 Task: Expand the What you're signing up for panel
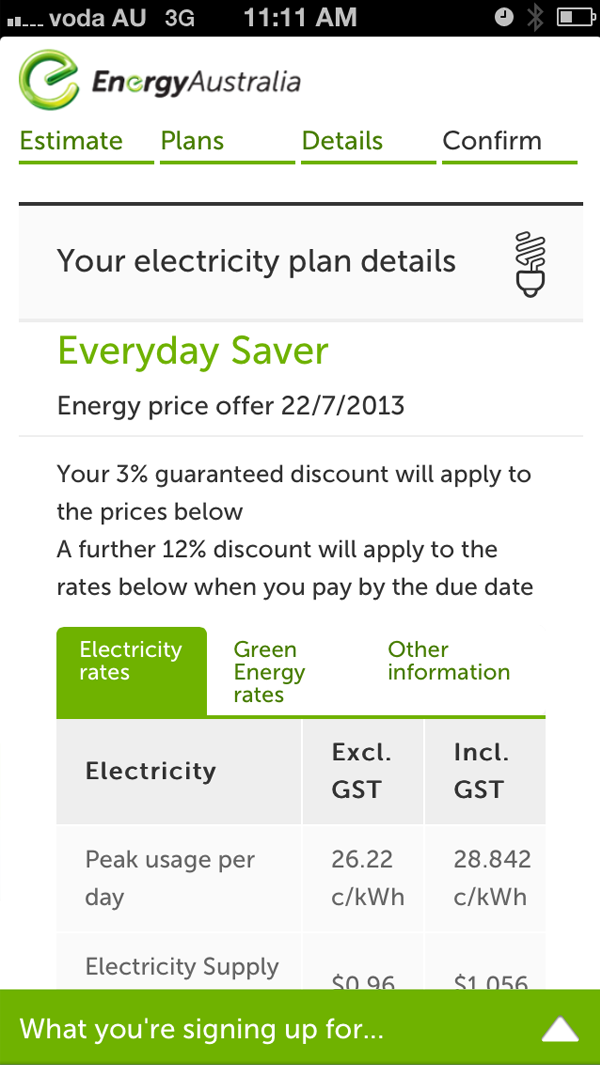click(x=300, y=1028)
